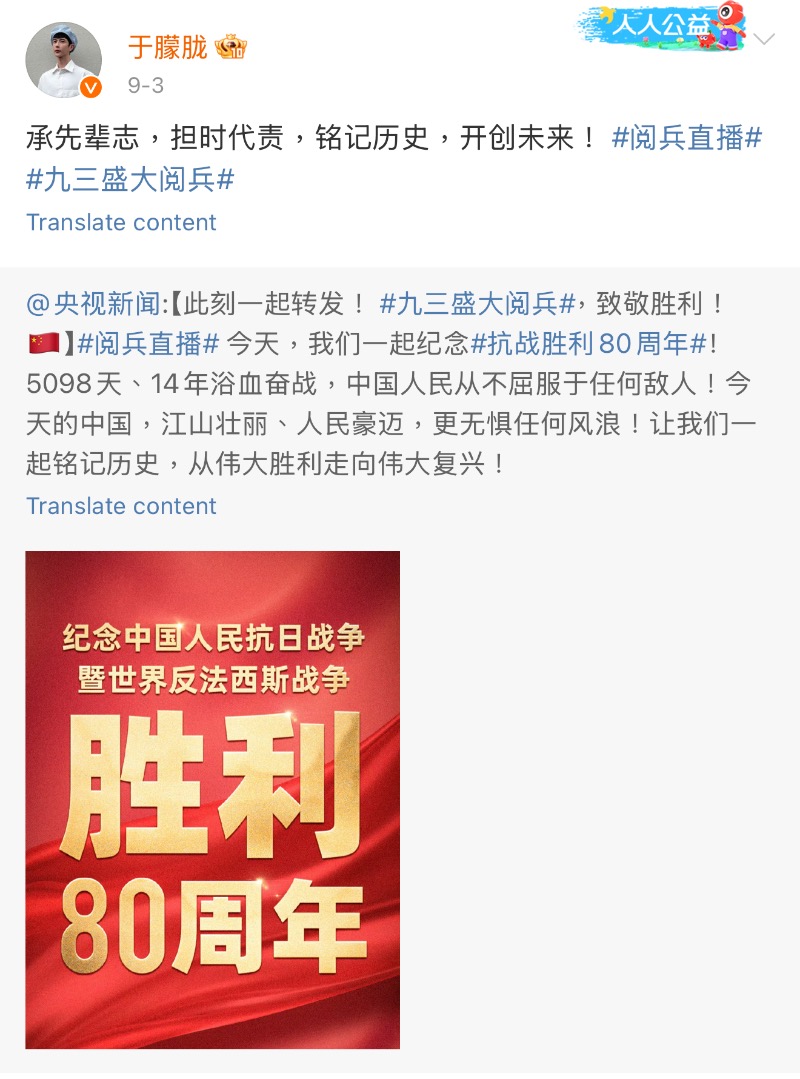
Task: Translate 于朦胧's post content
Action: [121, 222]
